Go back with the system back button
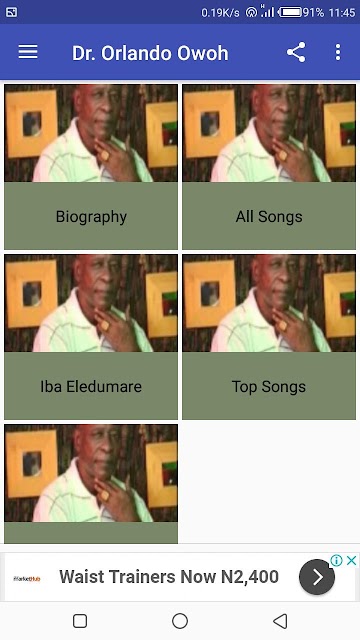The image size is (360, 640). (x=280, y=621)
